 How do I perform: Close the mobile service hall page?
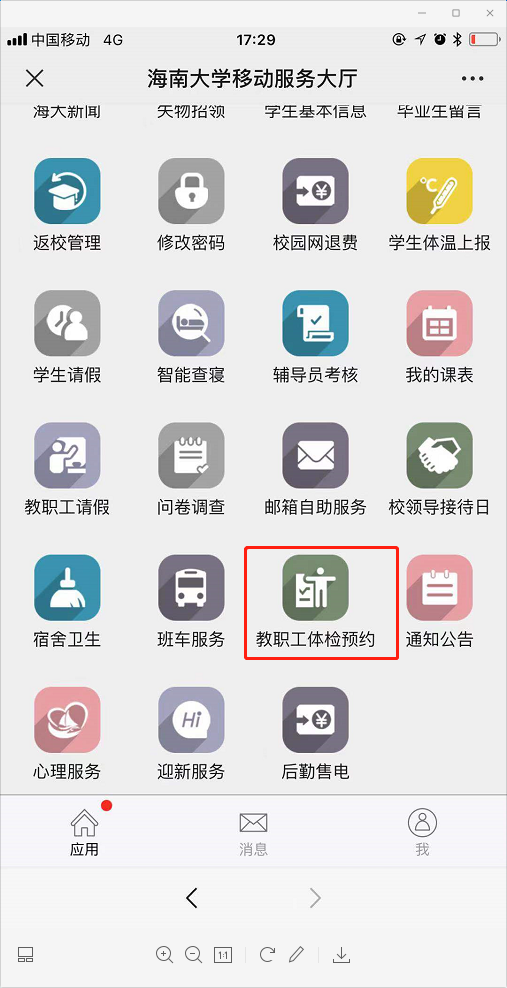pyautogui.click(x=34, y=79)
